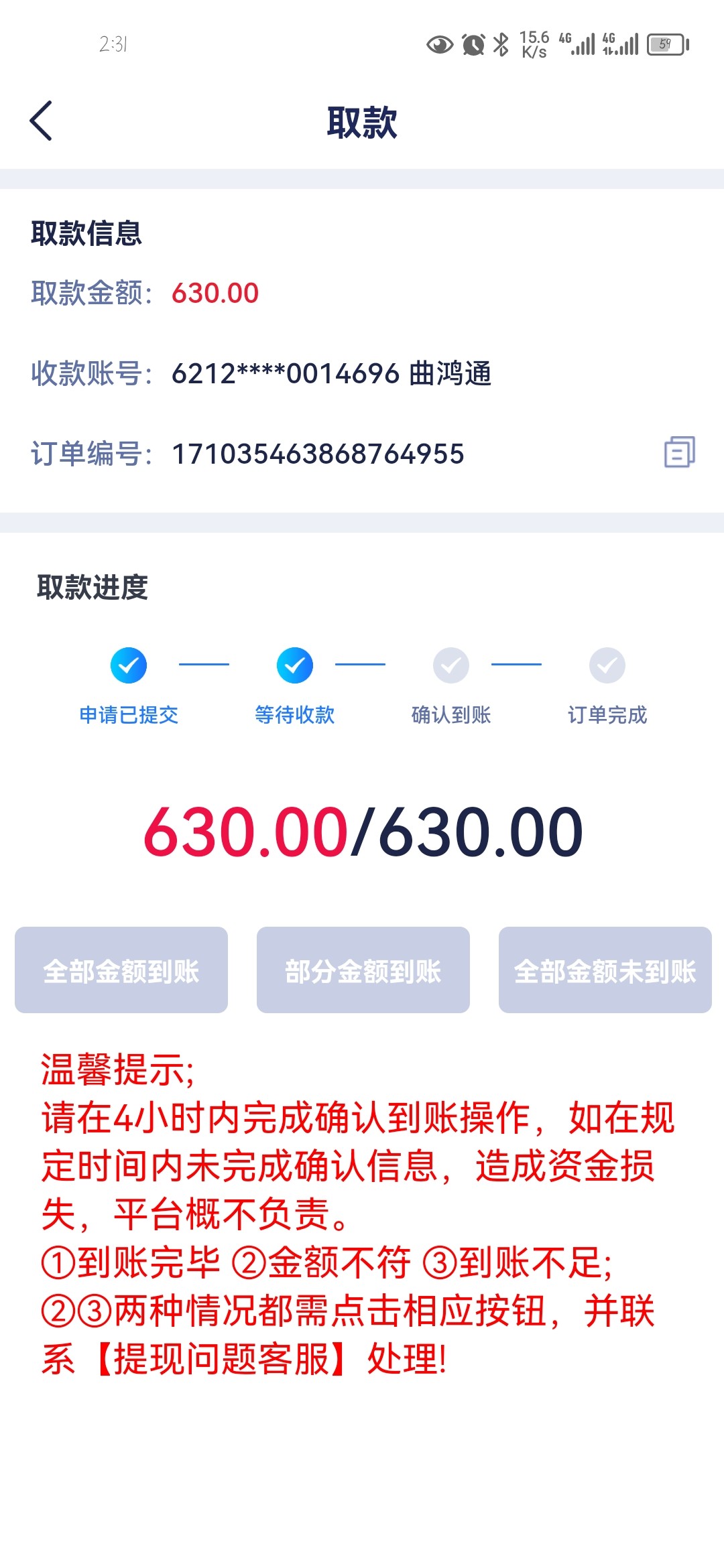
Task: Go back from the 取款 page
Action: tap(42, 121)
